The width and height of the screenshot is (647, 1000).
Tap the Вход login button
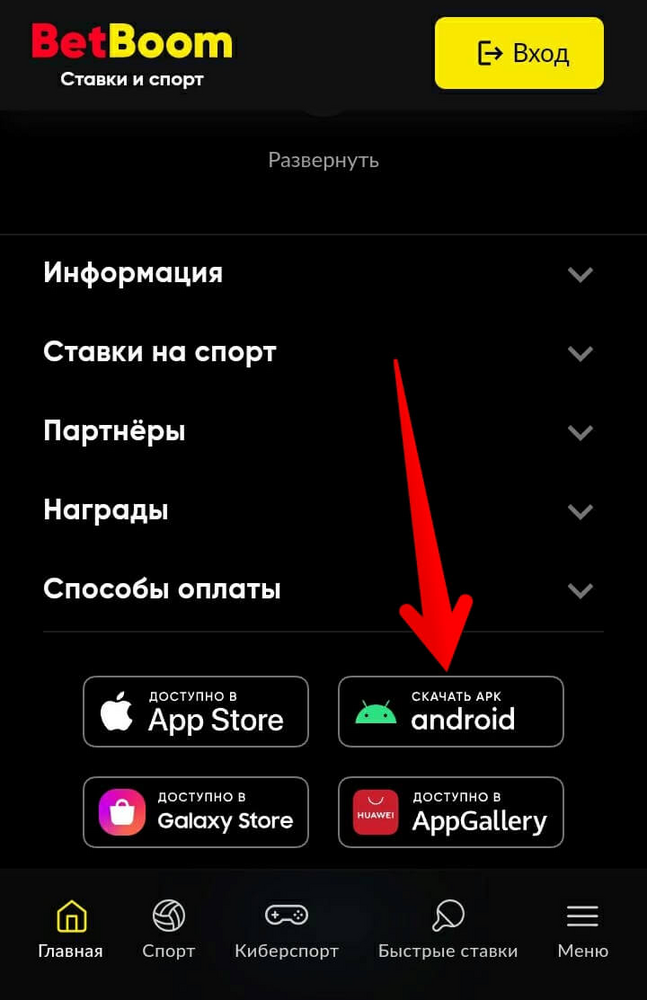coord(519,53)
